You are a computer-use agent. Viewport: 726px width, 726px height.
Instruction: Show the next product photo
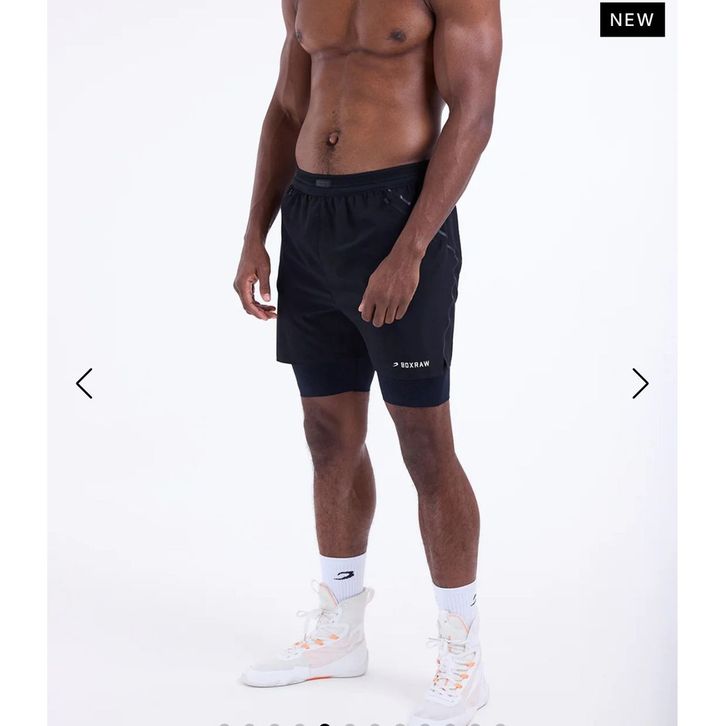(640, 383)
